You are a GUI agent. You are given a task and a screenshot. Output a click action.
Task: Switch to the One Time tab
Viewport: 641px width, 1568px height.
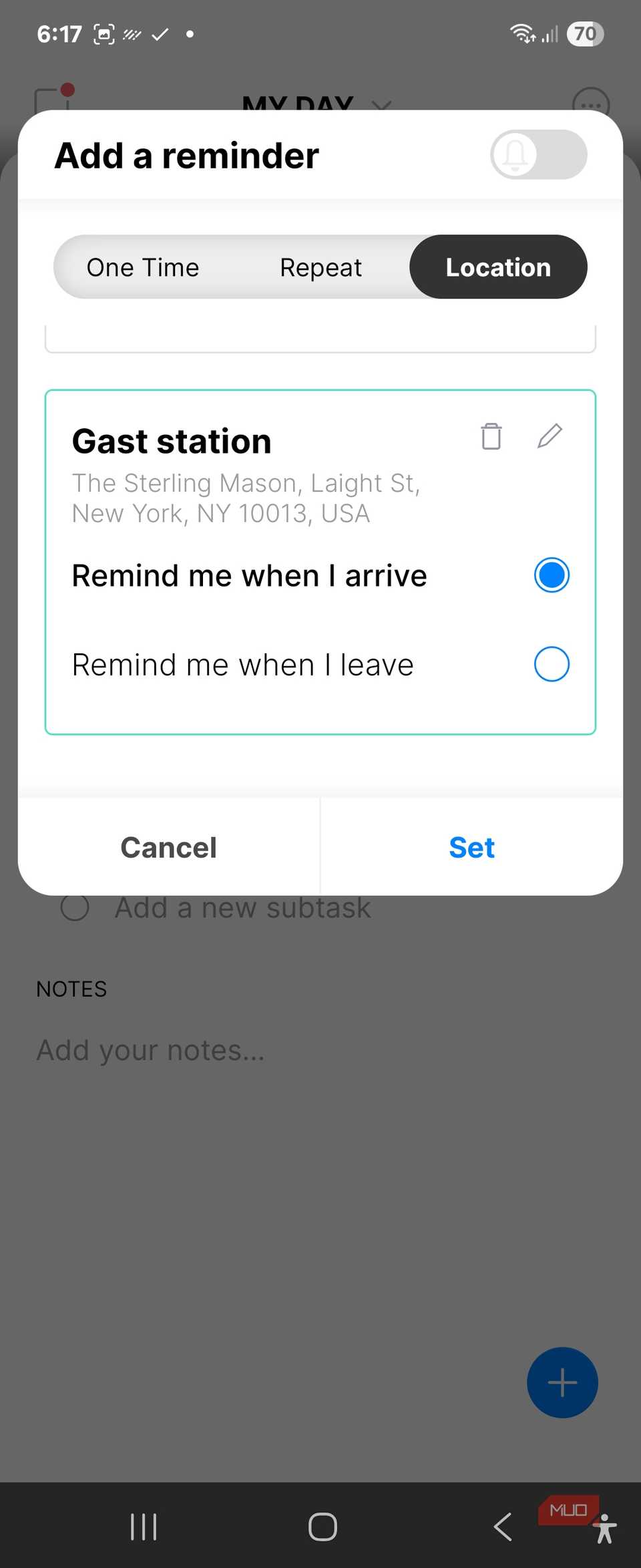(x=143, y=267)
